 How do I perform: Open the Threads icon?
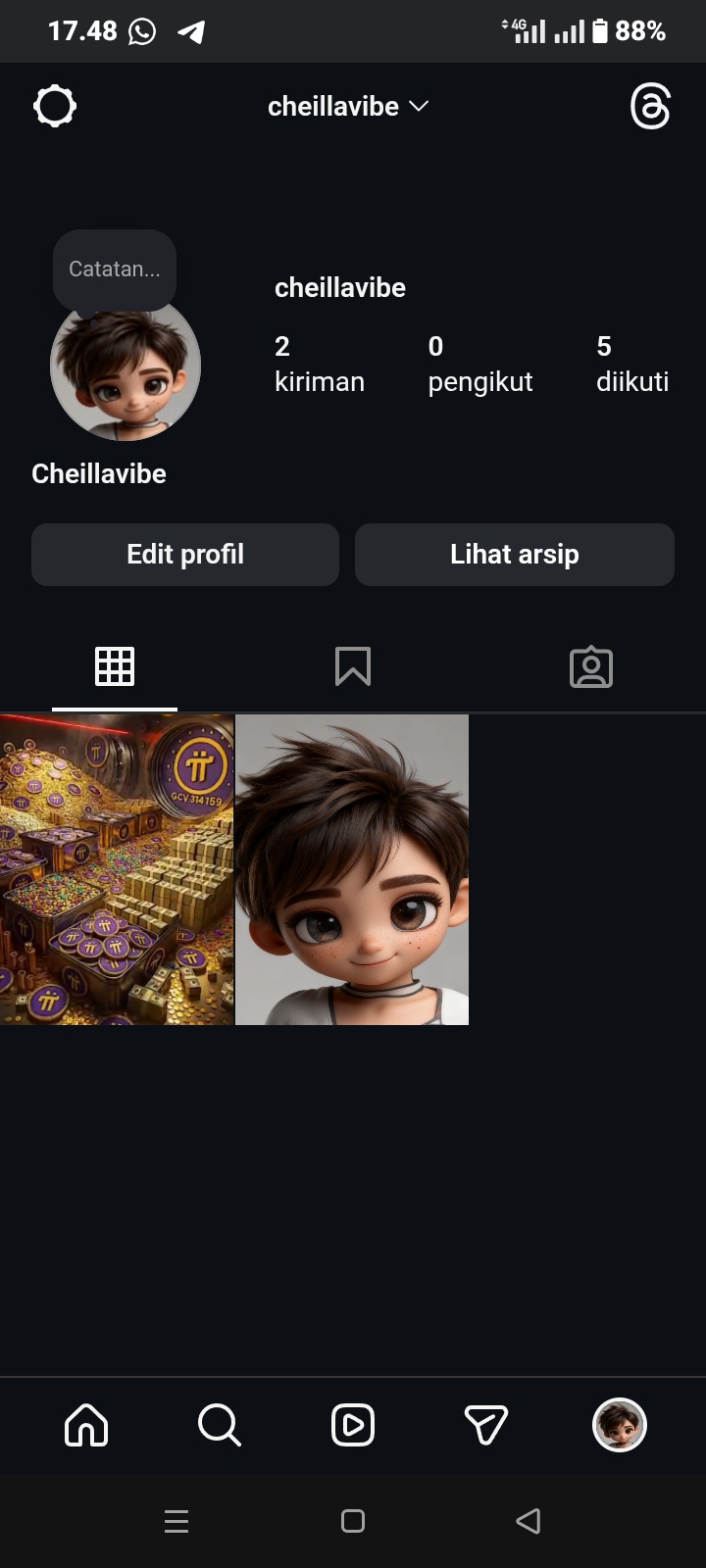pos(650,106)
